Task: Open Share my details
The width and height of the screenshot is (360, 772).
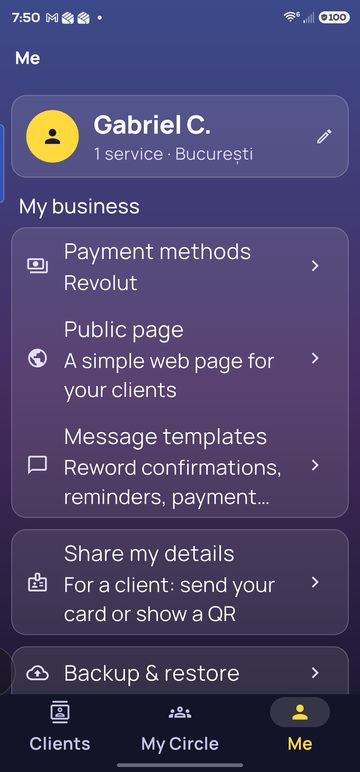Action: [x=180, y=582]
